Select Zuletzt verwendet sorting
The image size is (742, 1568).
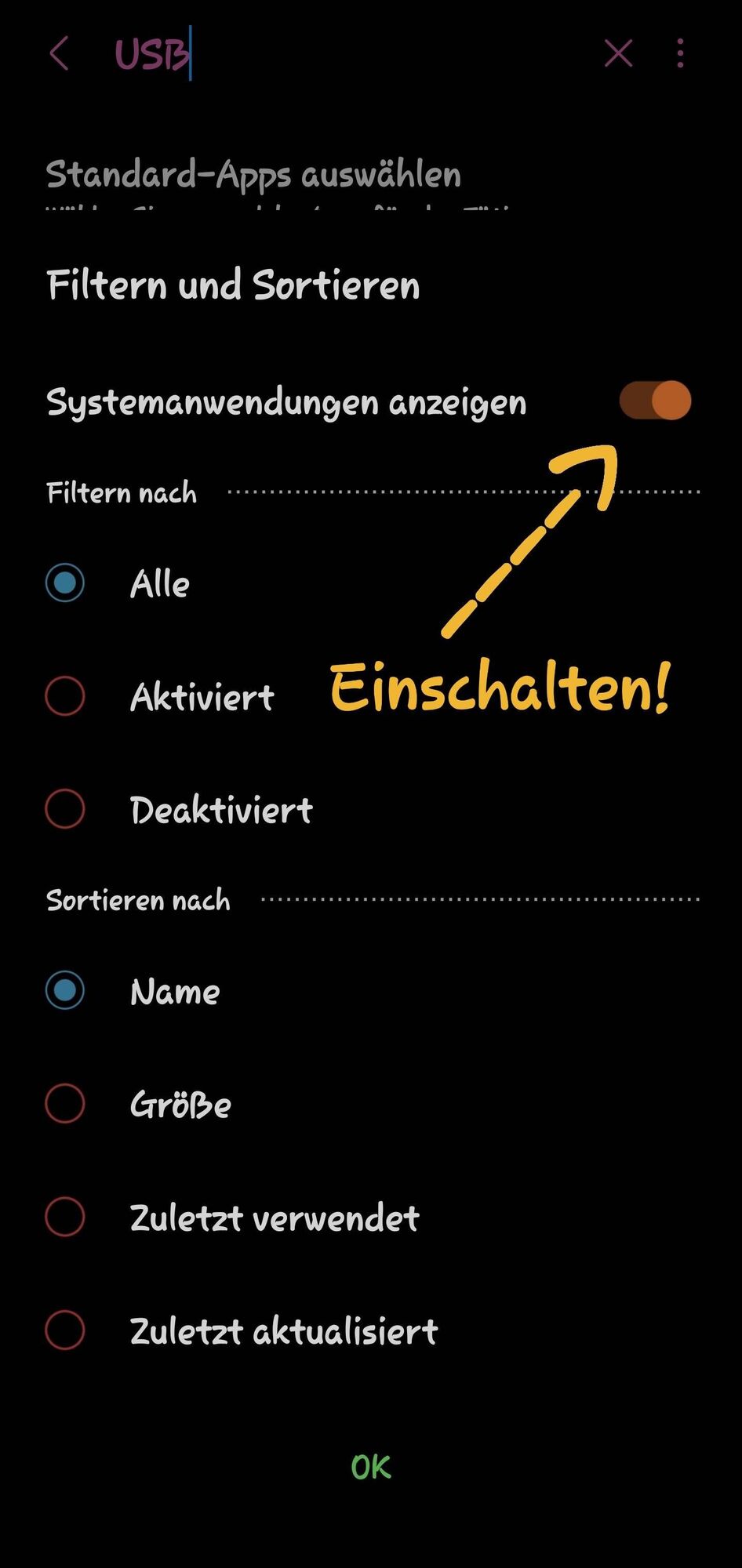[x=65, y=1217]
